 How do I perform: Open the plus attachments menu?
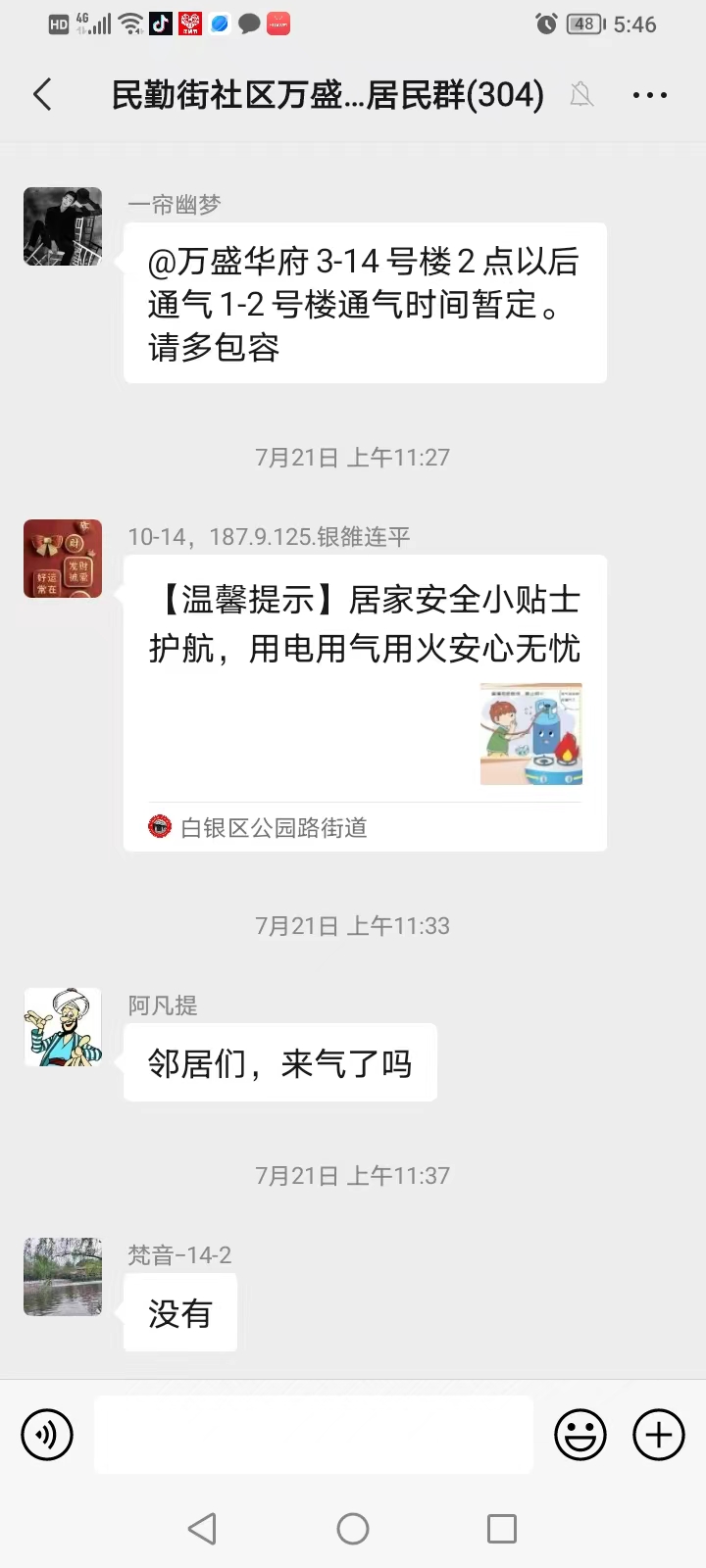pos(659,1435)
